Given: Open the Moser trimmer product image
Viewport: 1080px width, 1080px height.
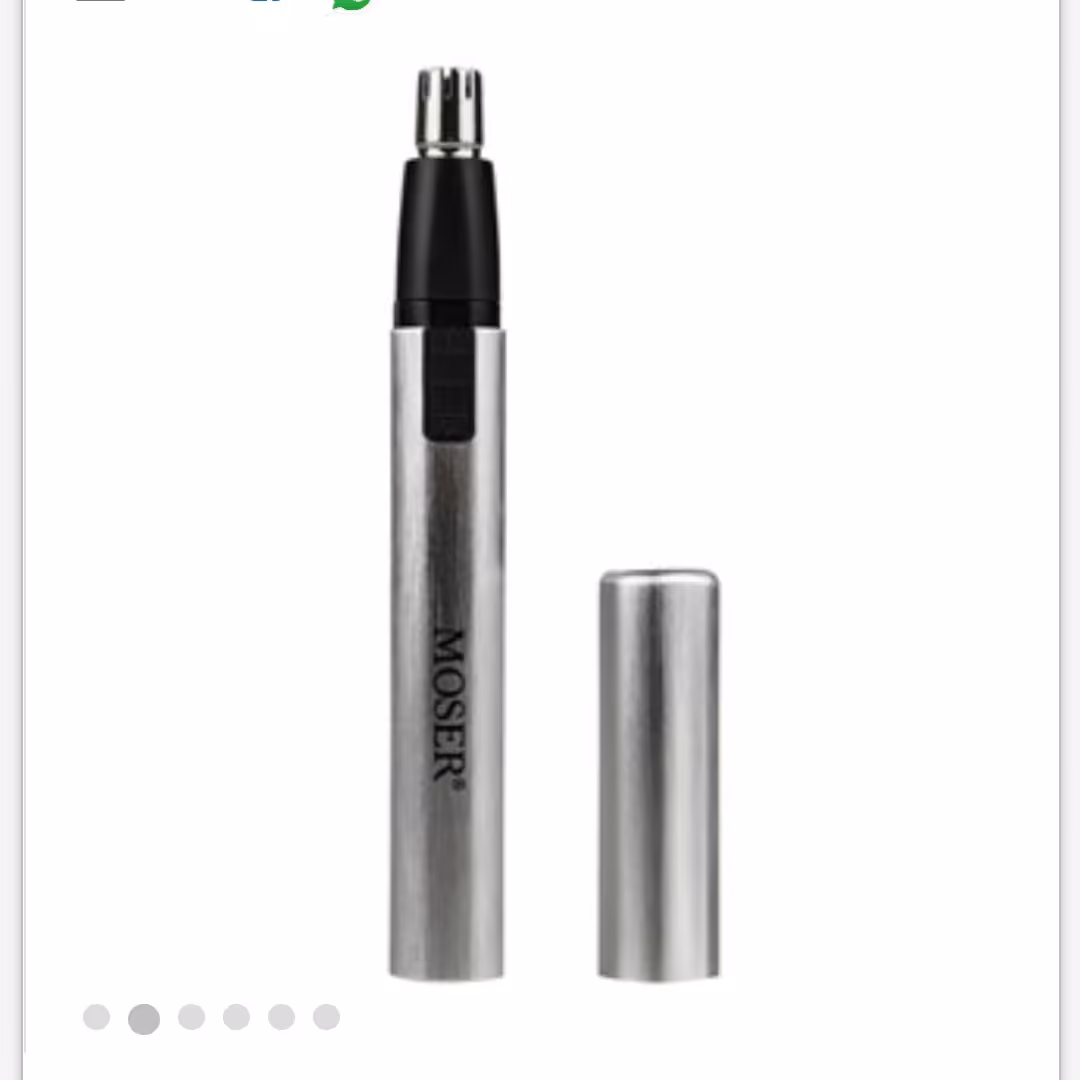Looking at the screenshot, I should [540, 520].
